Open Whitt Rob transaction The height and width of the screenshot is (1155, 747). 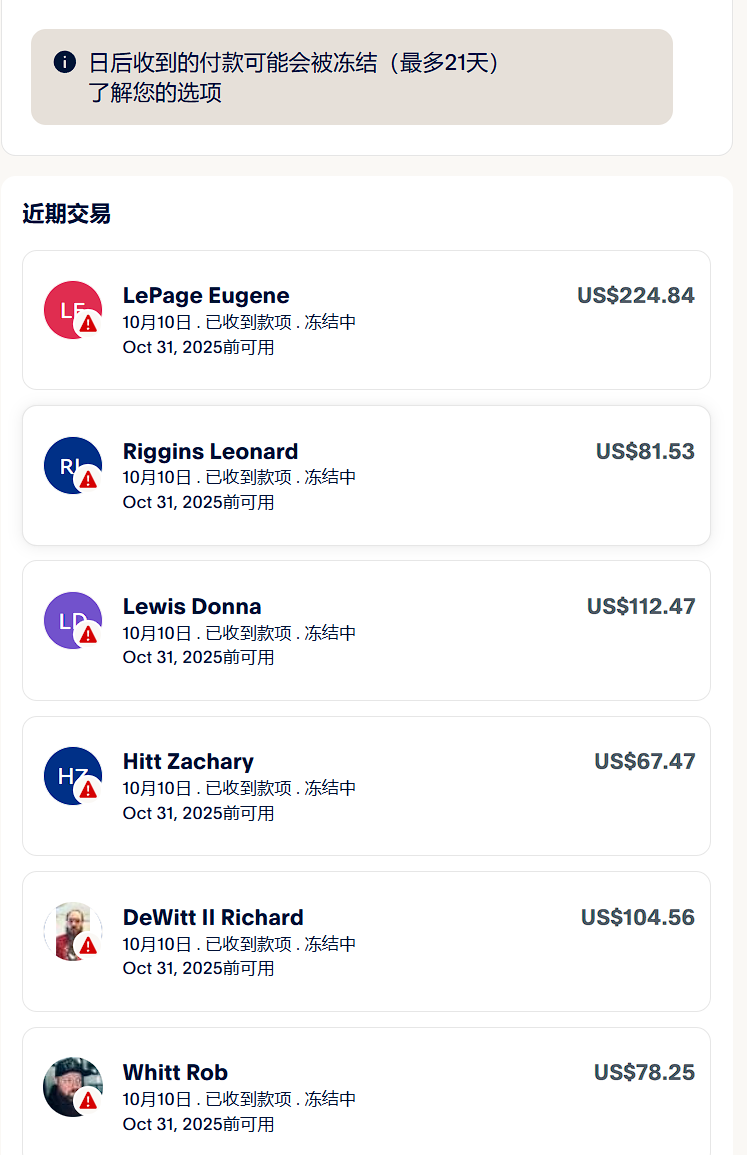tap(366, 1095)
